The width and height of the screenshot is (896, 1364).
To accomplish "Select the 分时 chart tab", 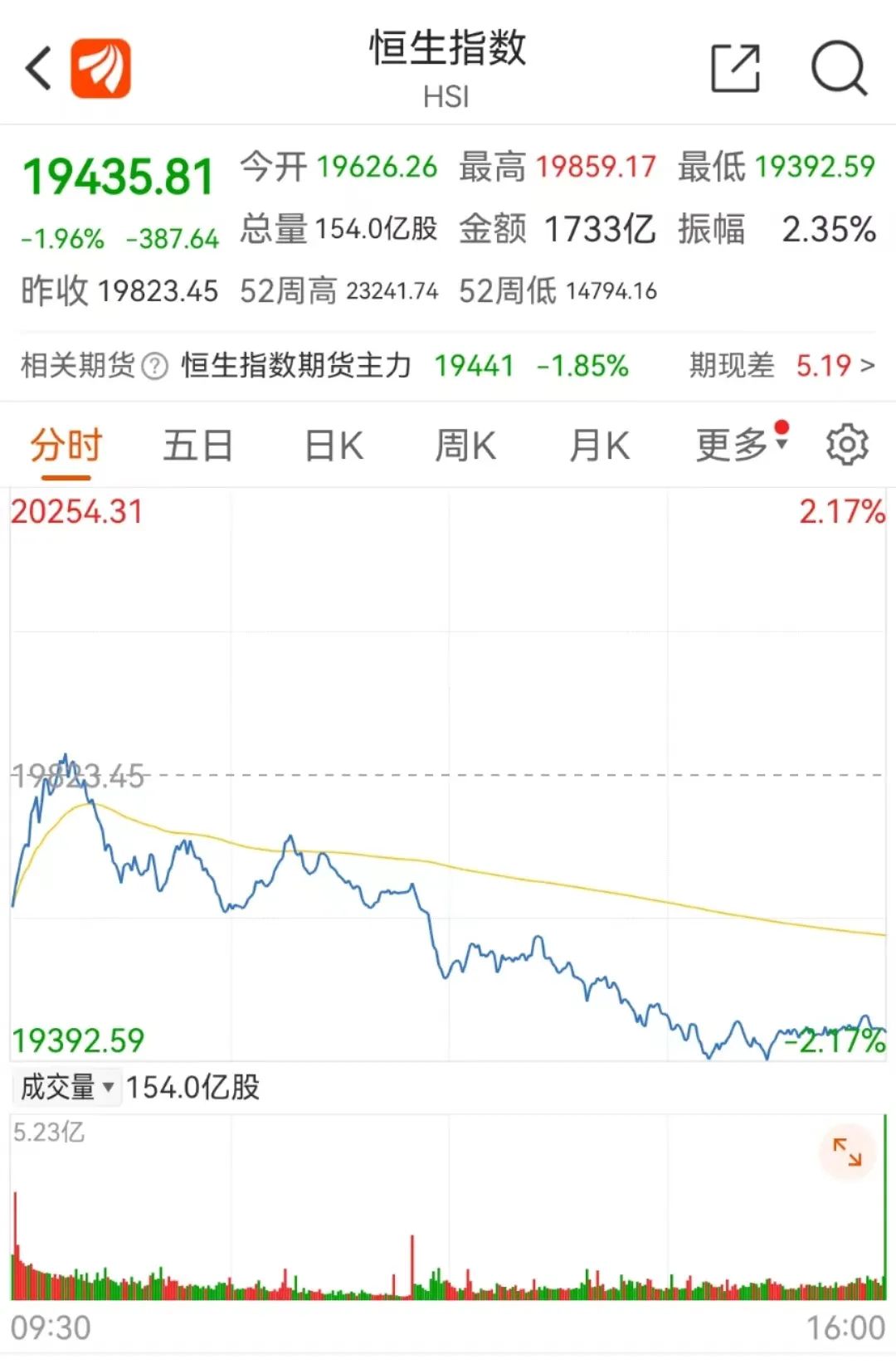I will pos(66,446).
